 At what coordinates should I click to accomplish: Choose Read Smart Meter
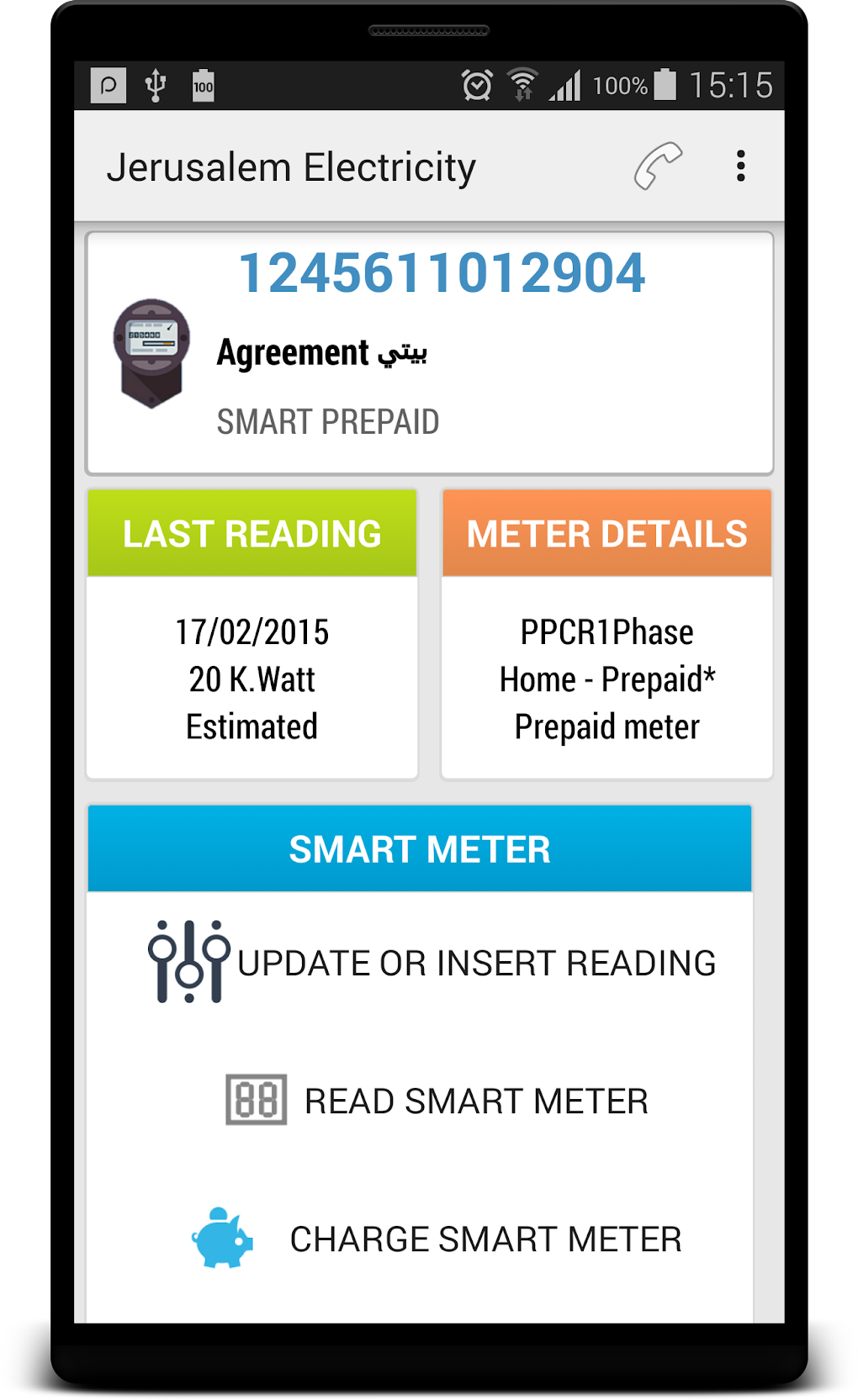coord(437,1101)
